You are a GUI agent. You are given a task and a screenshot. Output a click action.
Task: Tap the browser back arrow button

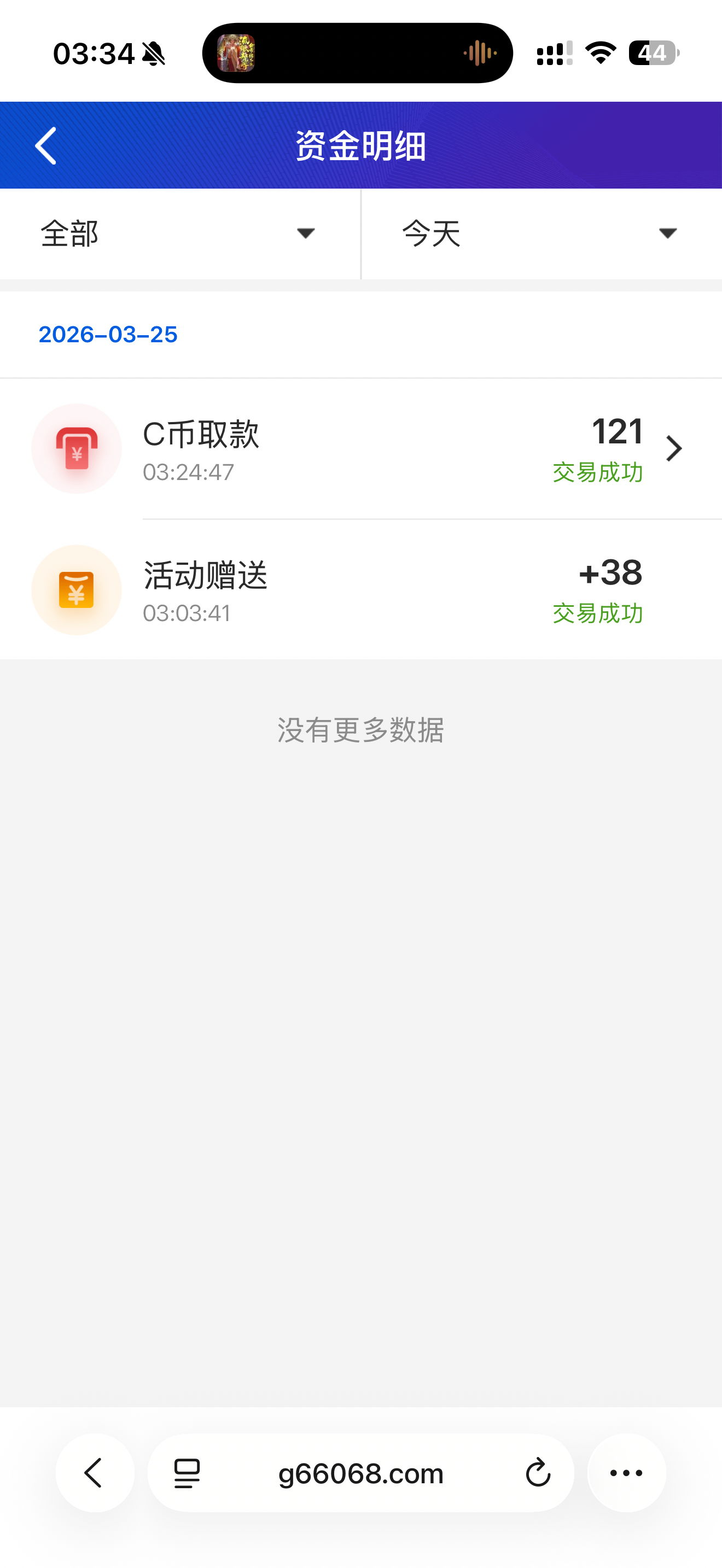point(95,1473)
